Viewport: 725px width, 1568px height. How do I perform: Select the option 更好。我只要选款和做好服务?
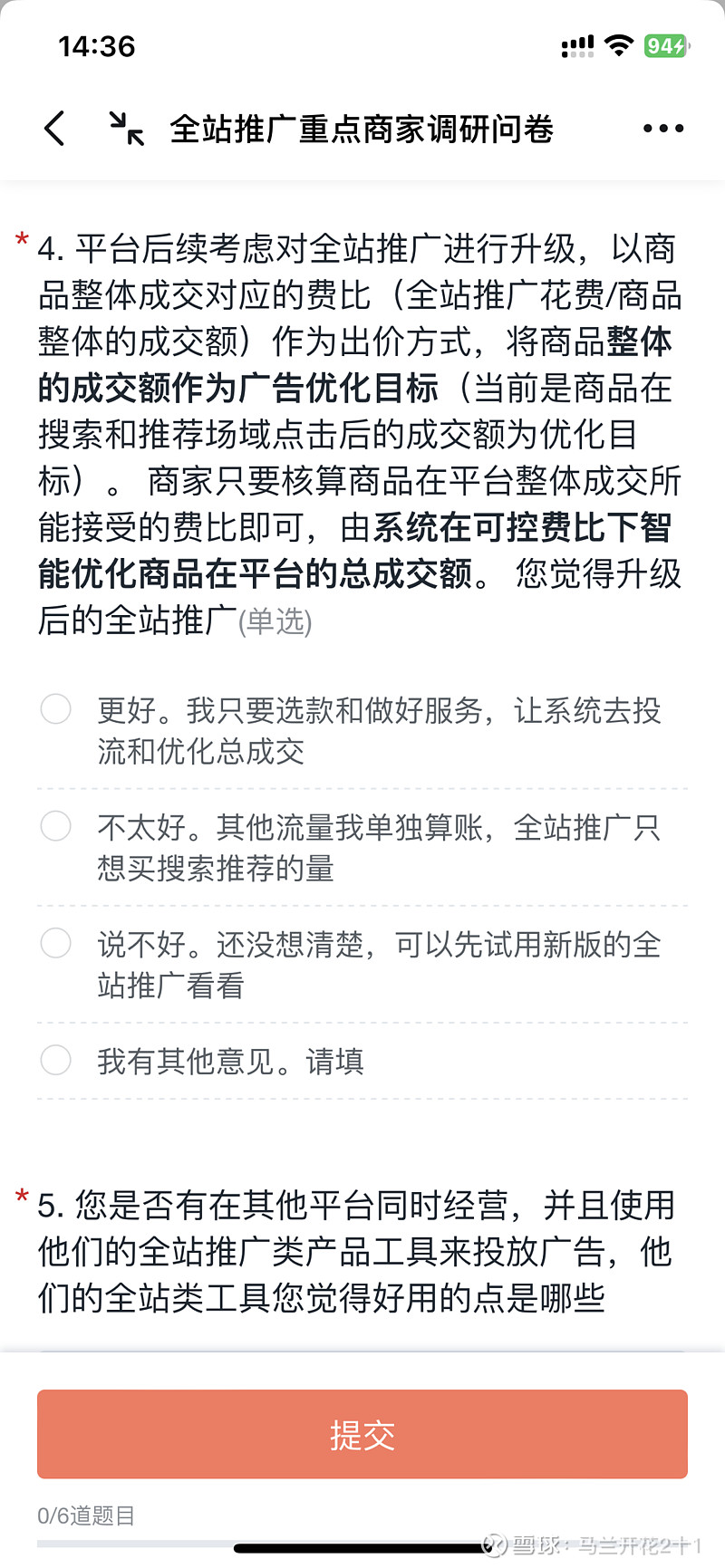[55, 709]
